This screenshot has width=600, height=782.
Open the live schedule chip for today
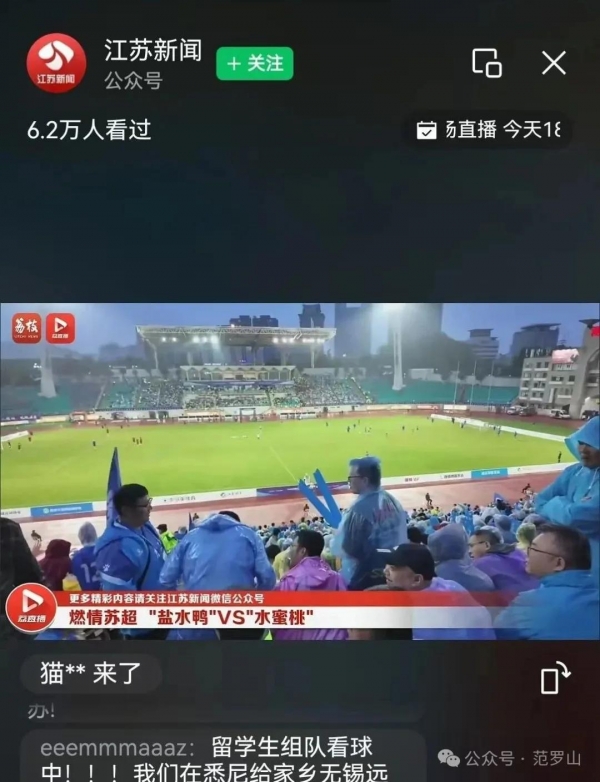pos(488,130)
